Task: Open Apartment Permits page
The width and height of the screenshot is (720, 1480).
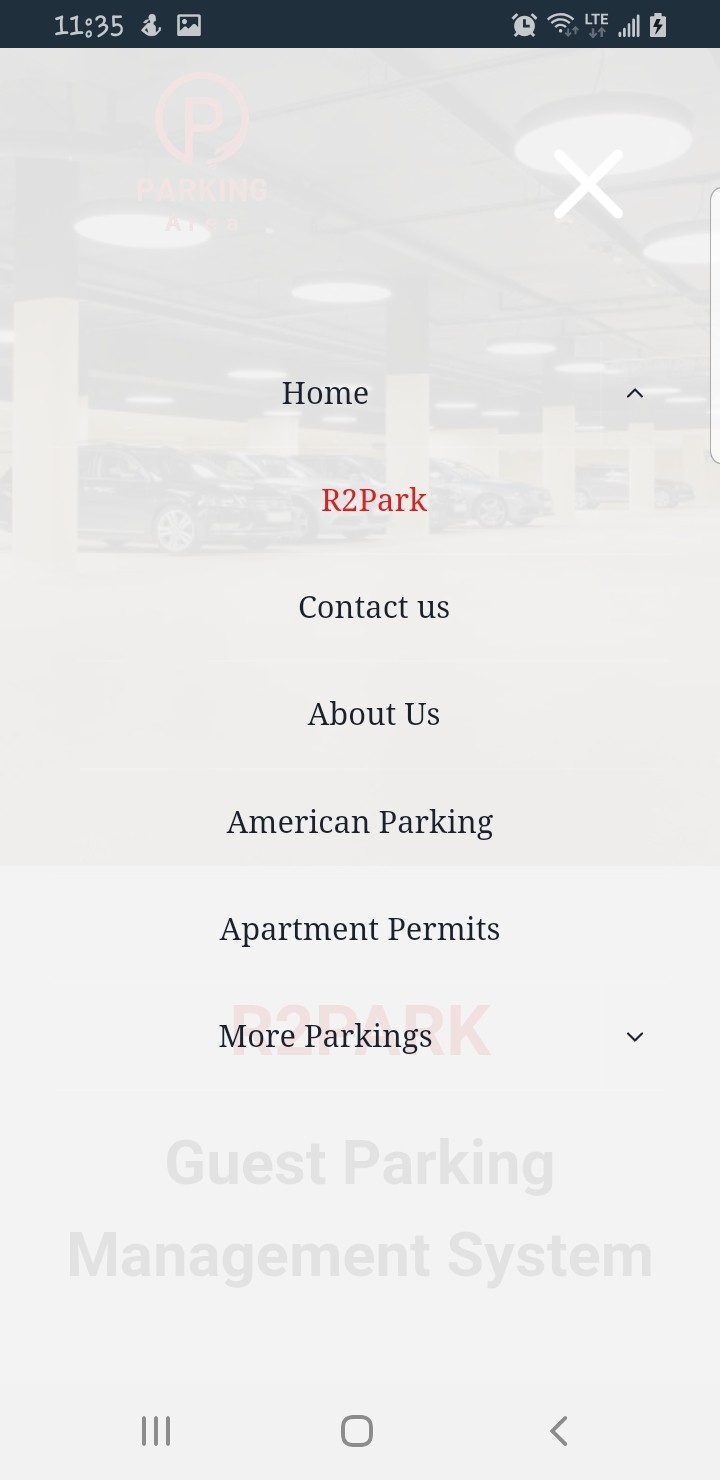Action: click(x=360, y=929)
